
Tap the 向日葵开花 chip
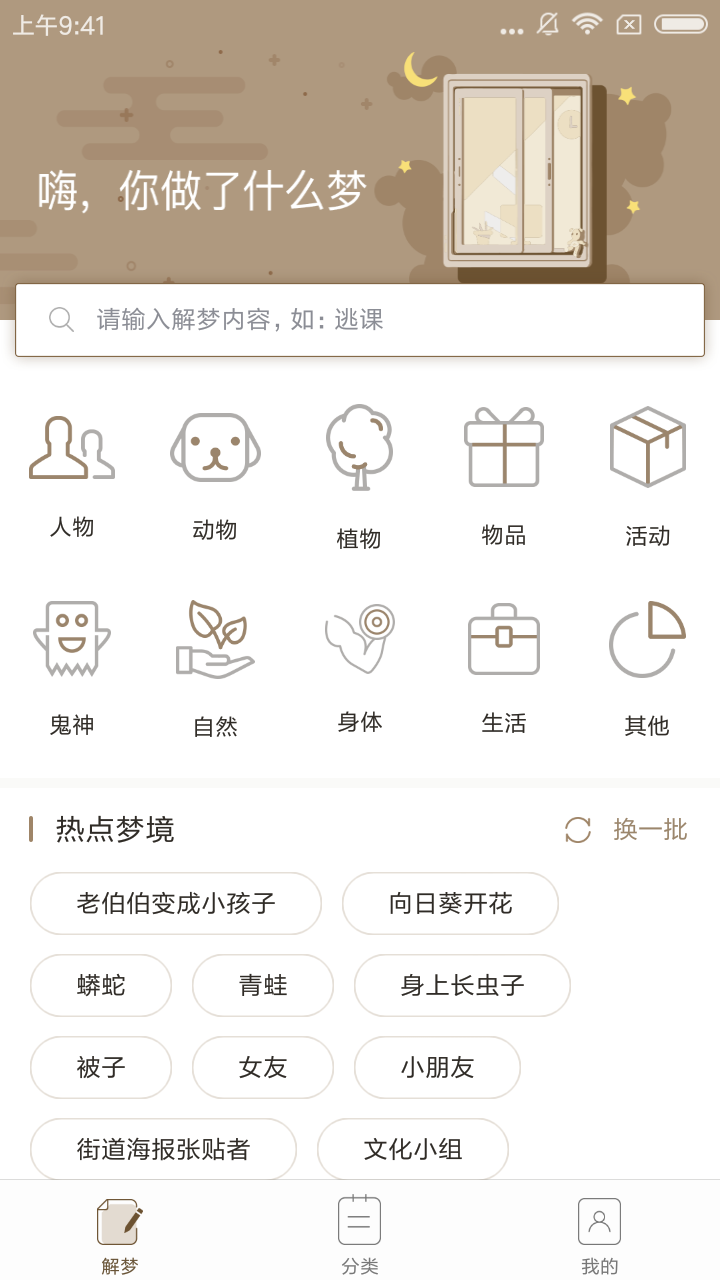pos(450,904)
